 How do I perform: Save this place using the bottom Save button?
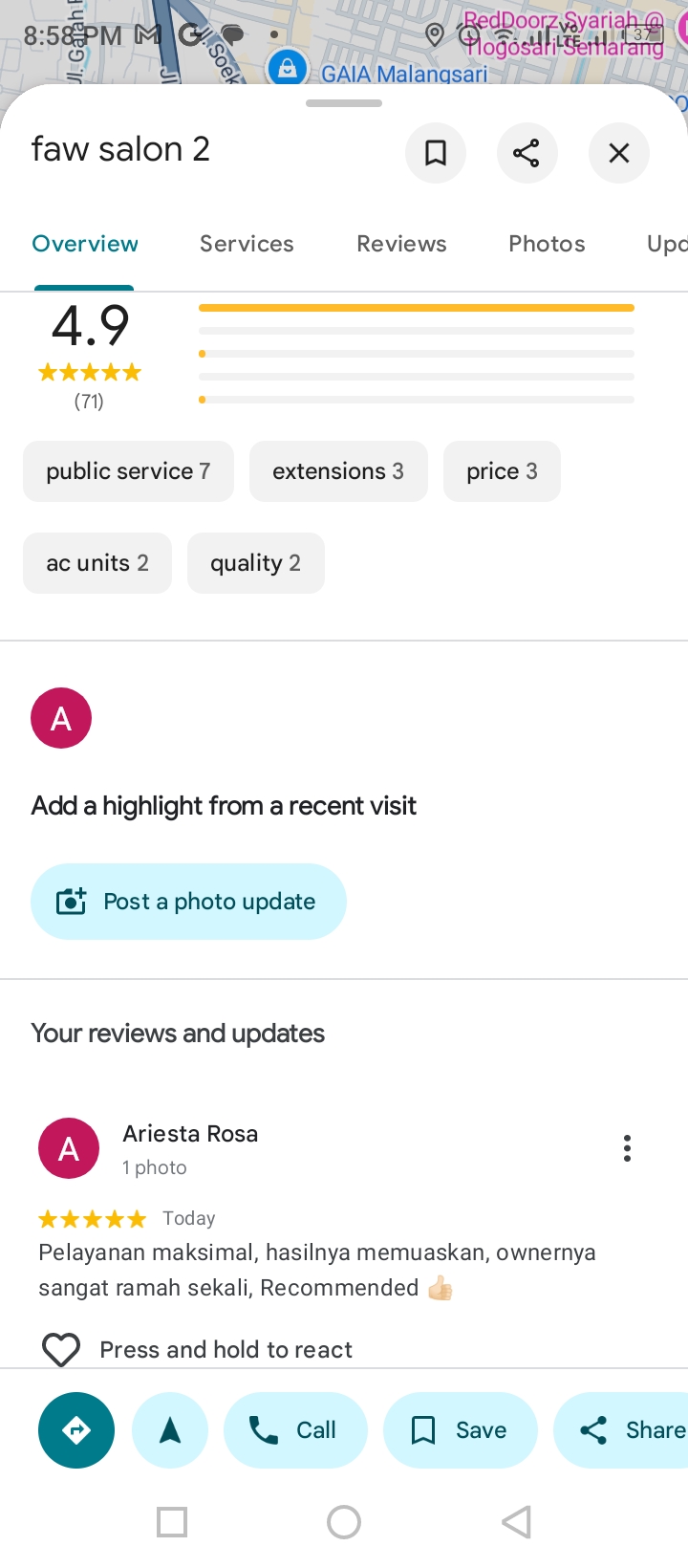pos(461,1430)
